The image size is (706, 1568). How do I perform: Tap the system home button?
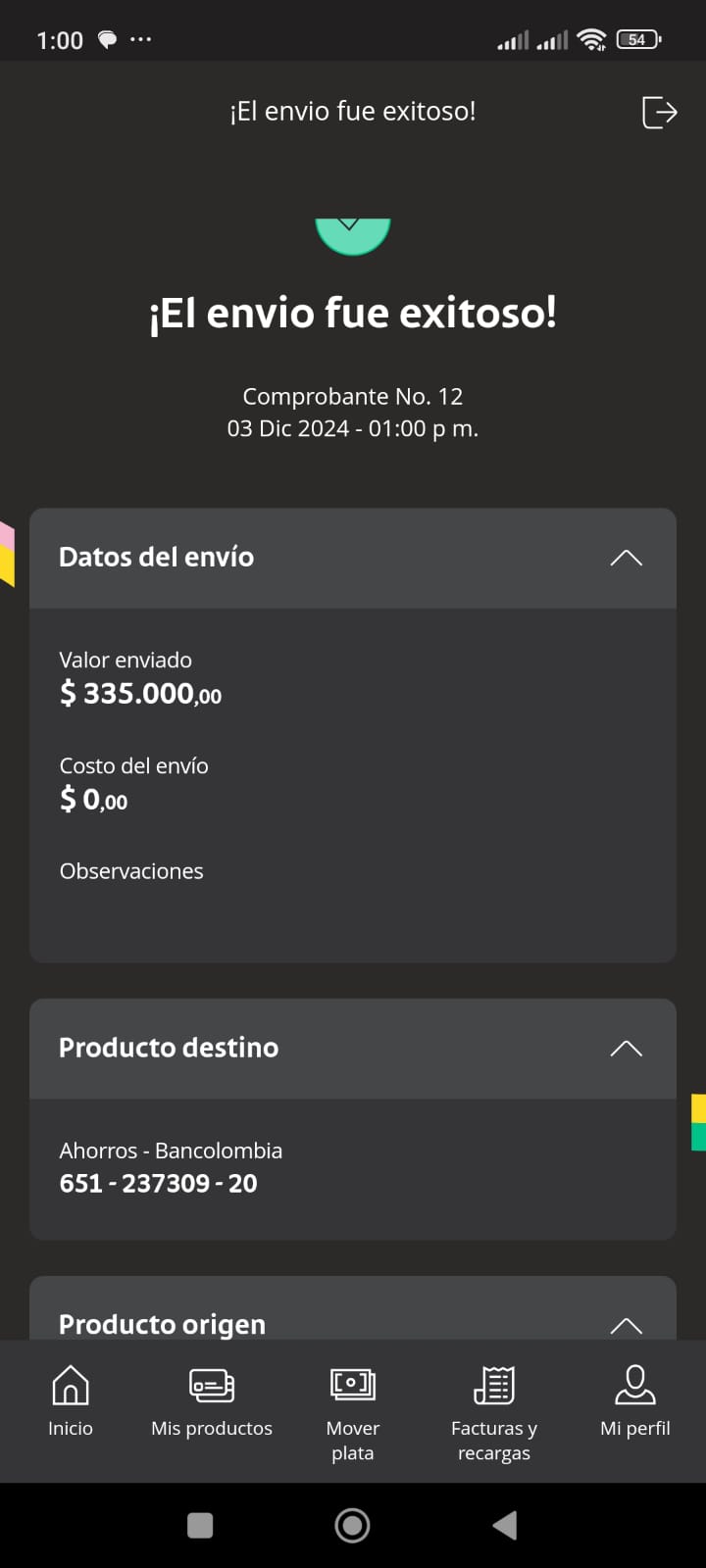(353, 1525)
